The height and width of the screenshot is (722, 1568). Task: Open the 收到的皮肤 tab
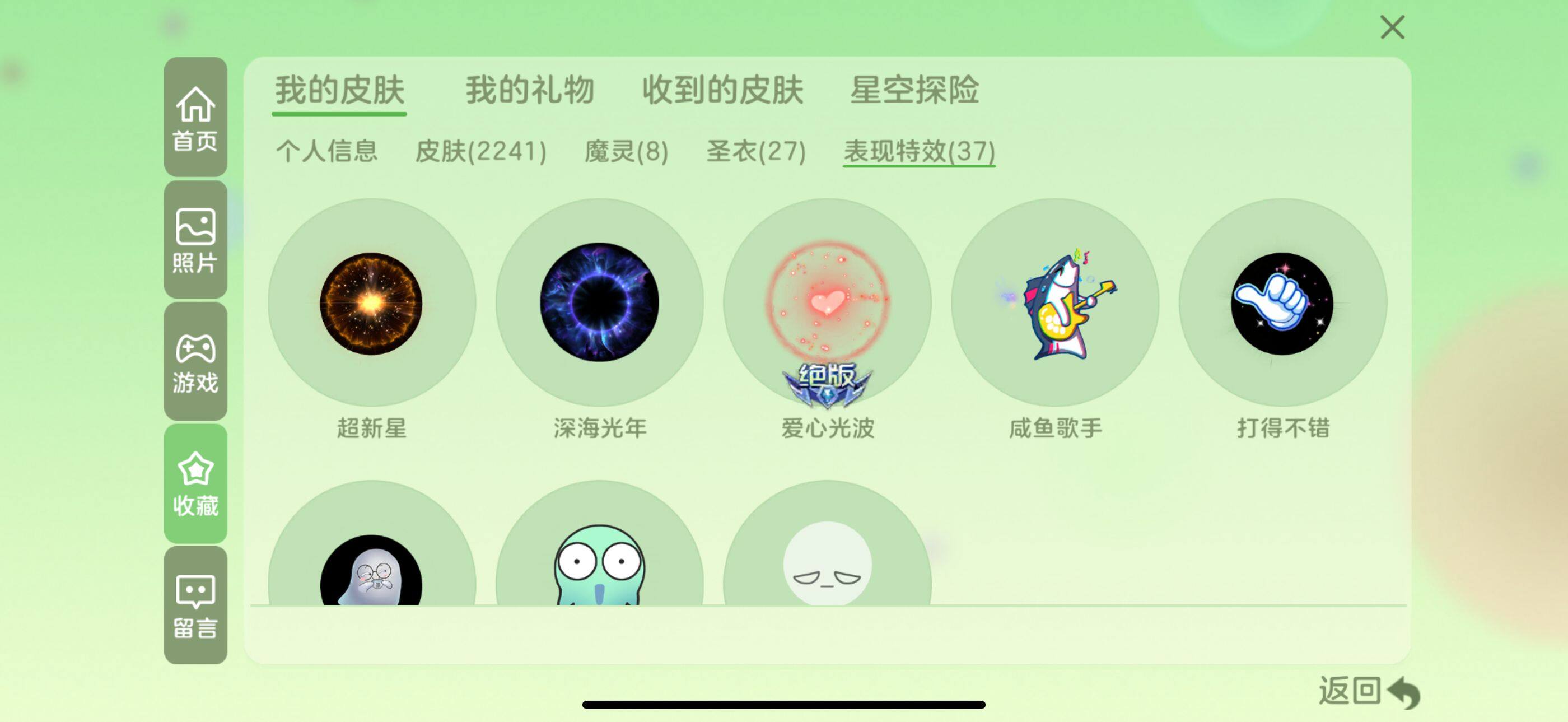click(722, 90)
